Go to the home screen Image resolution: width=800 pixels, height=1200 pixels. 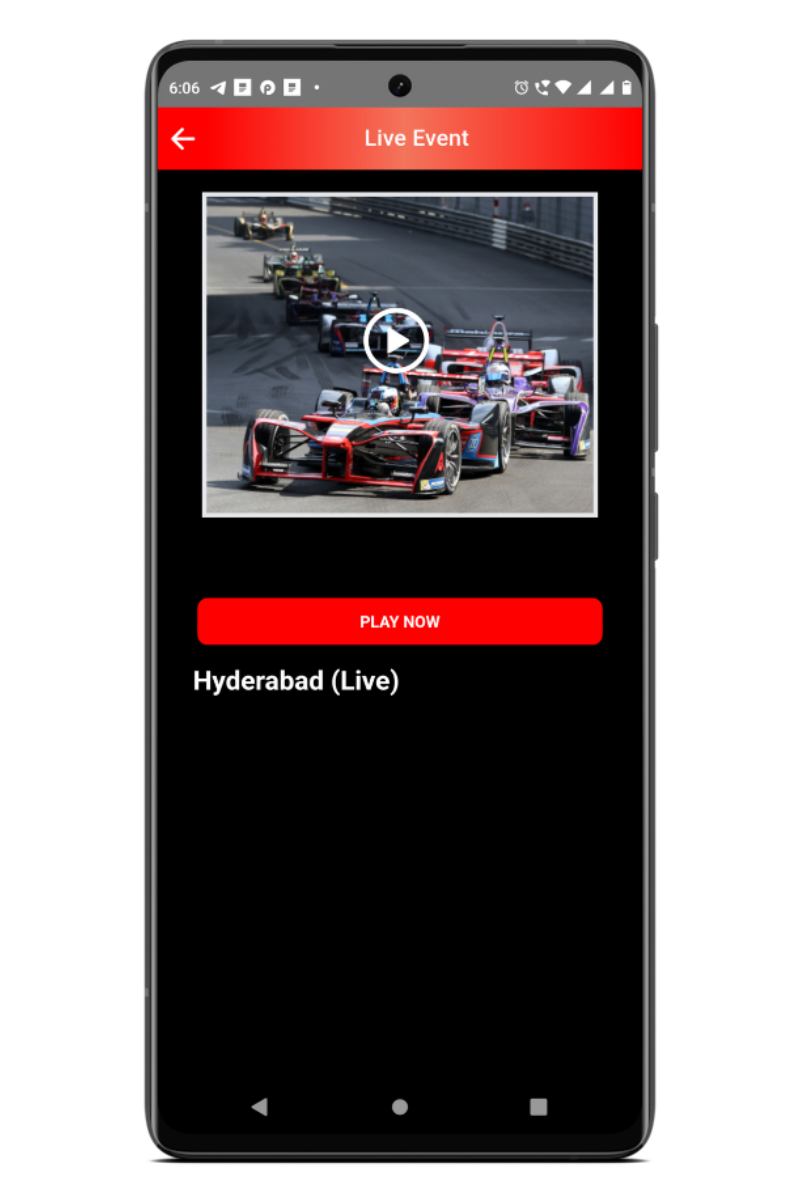pos(400,1106)
